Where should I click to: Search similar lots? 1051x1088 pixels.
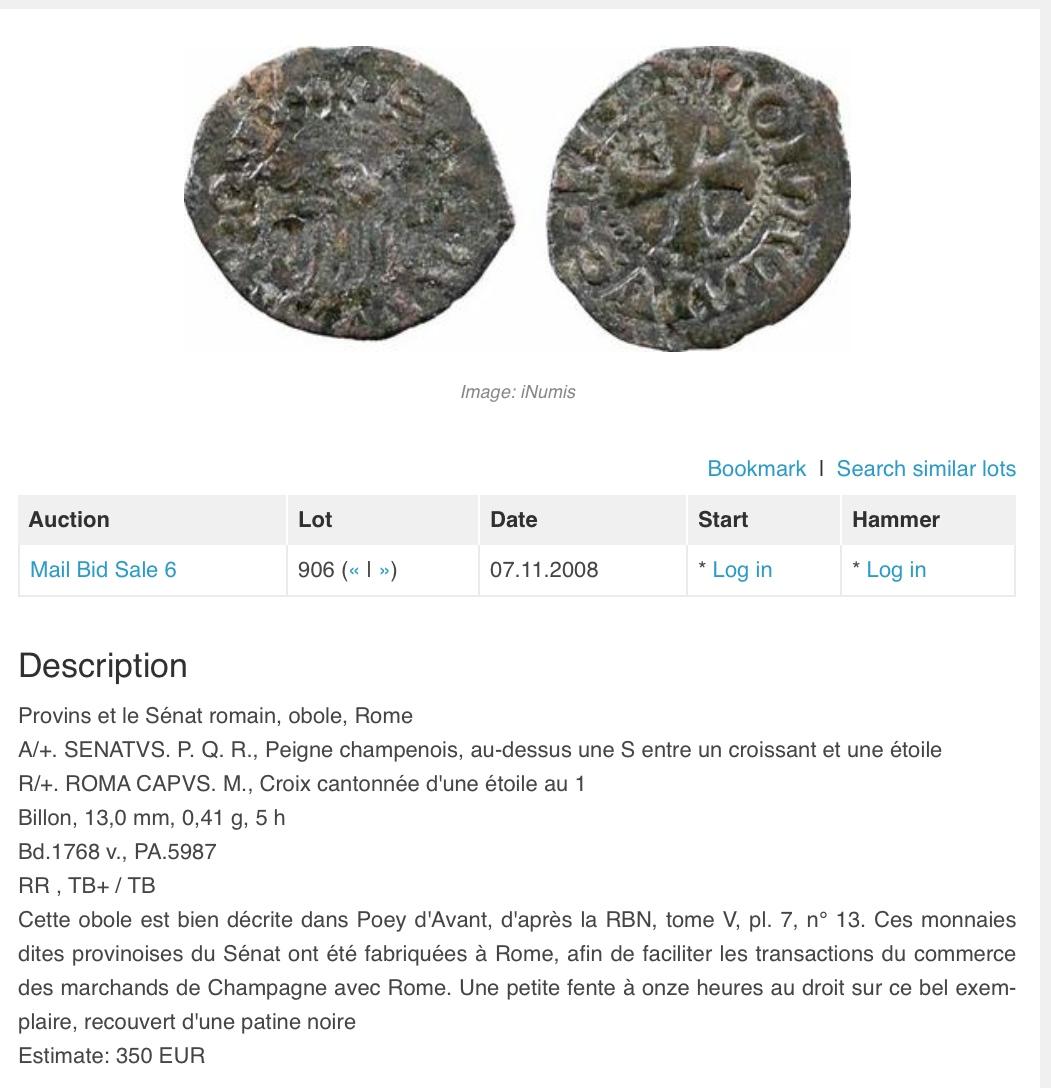(x=925, y=468)
